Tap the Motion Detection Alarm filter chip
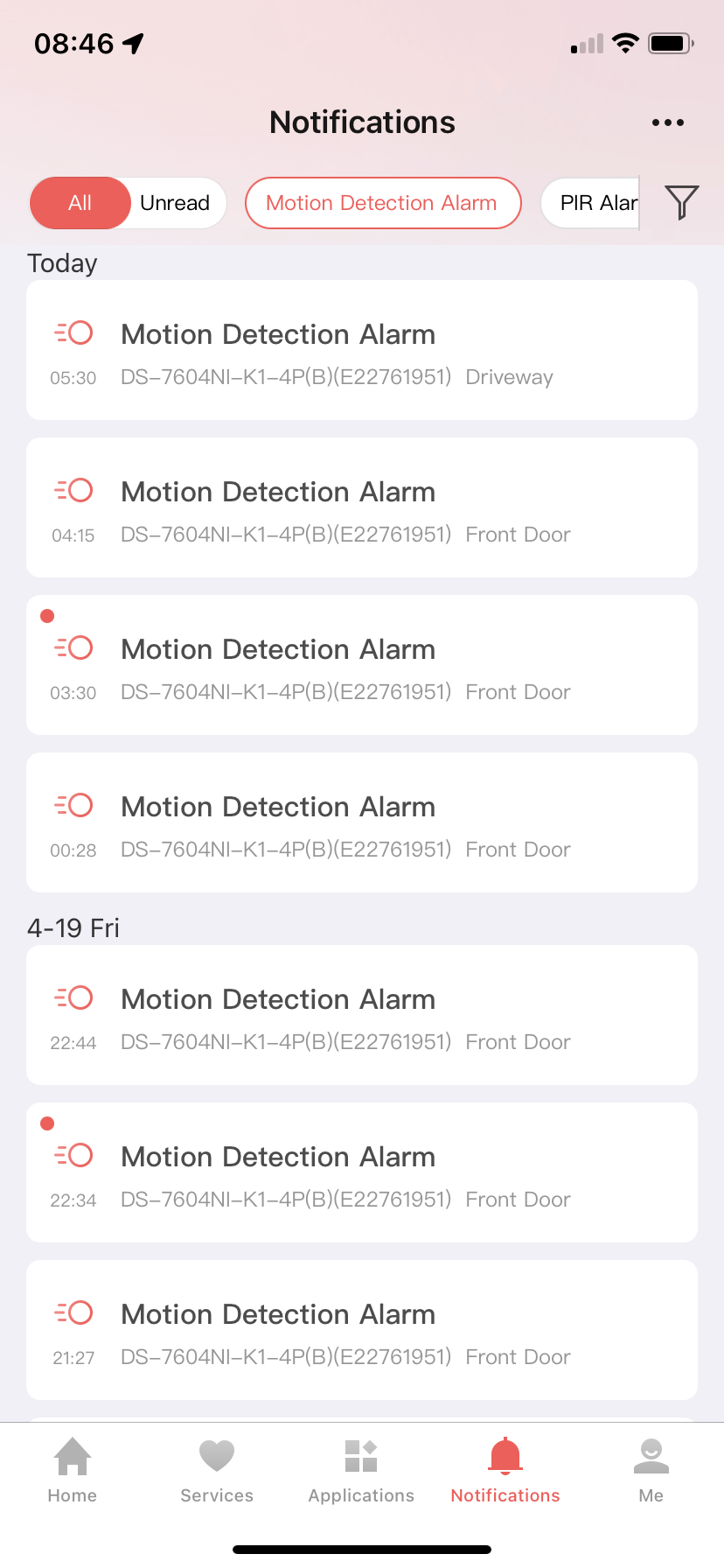Image resolution: width=724 pixels, height=1568 pixels. [x=382, y=203]
